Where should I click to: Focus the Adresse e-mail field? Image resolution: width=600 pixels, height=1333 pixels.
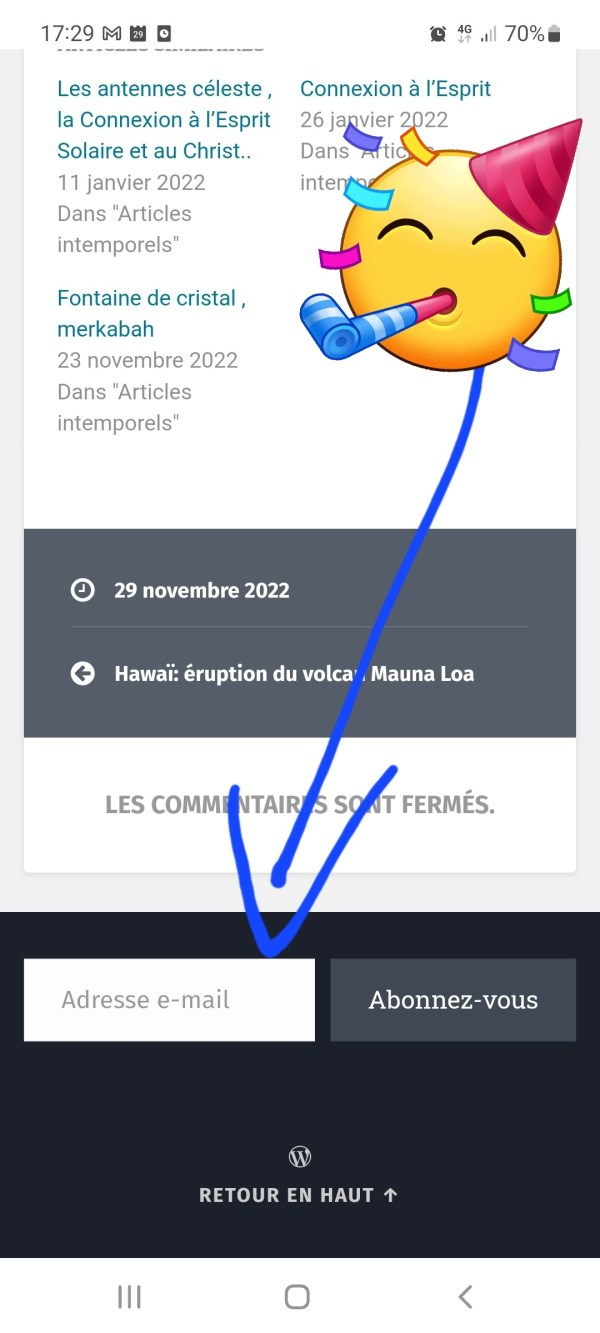pos(169,1000)
